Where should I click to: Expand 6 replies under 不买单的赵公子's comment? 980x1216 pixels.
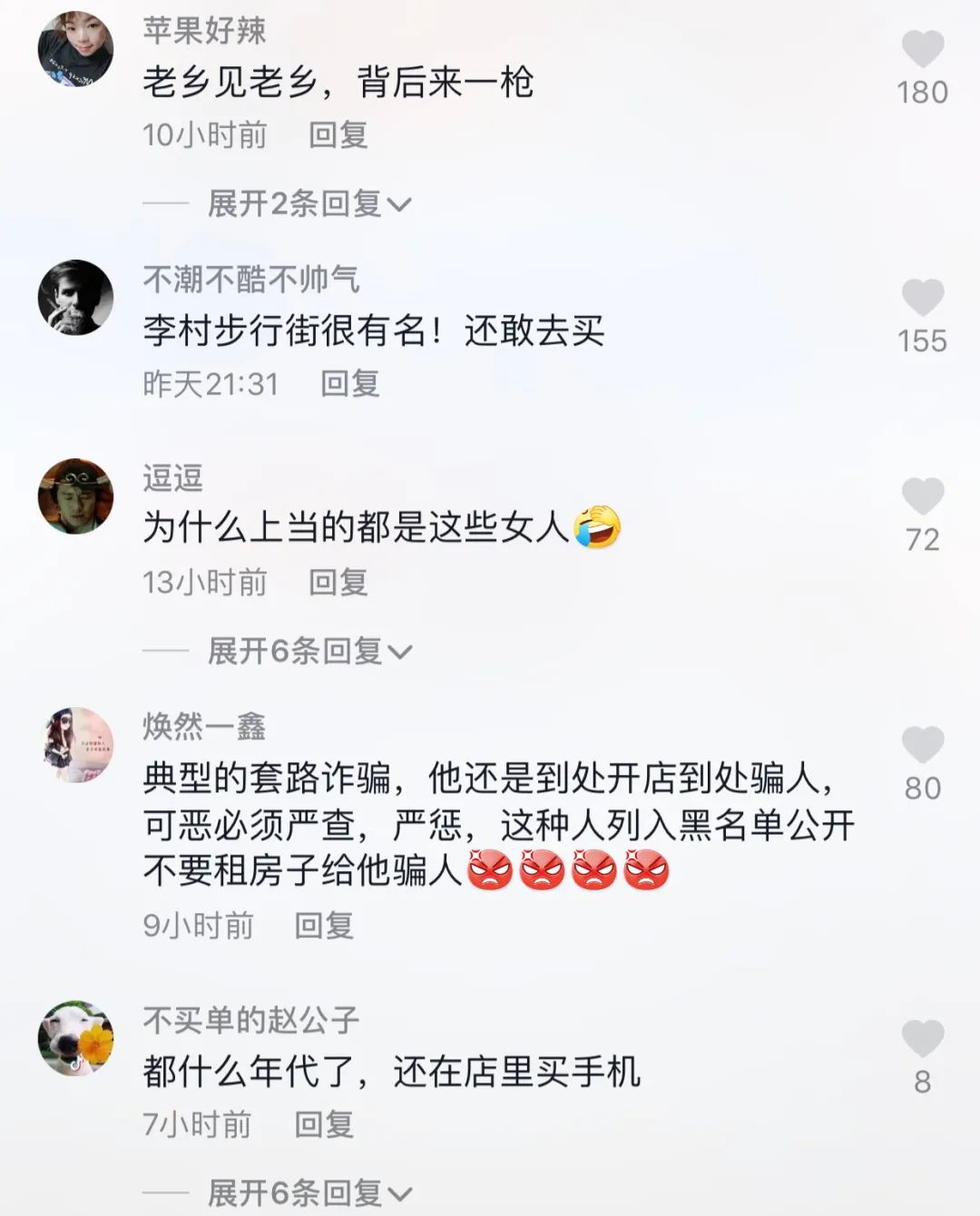(x=309, y=1192)
